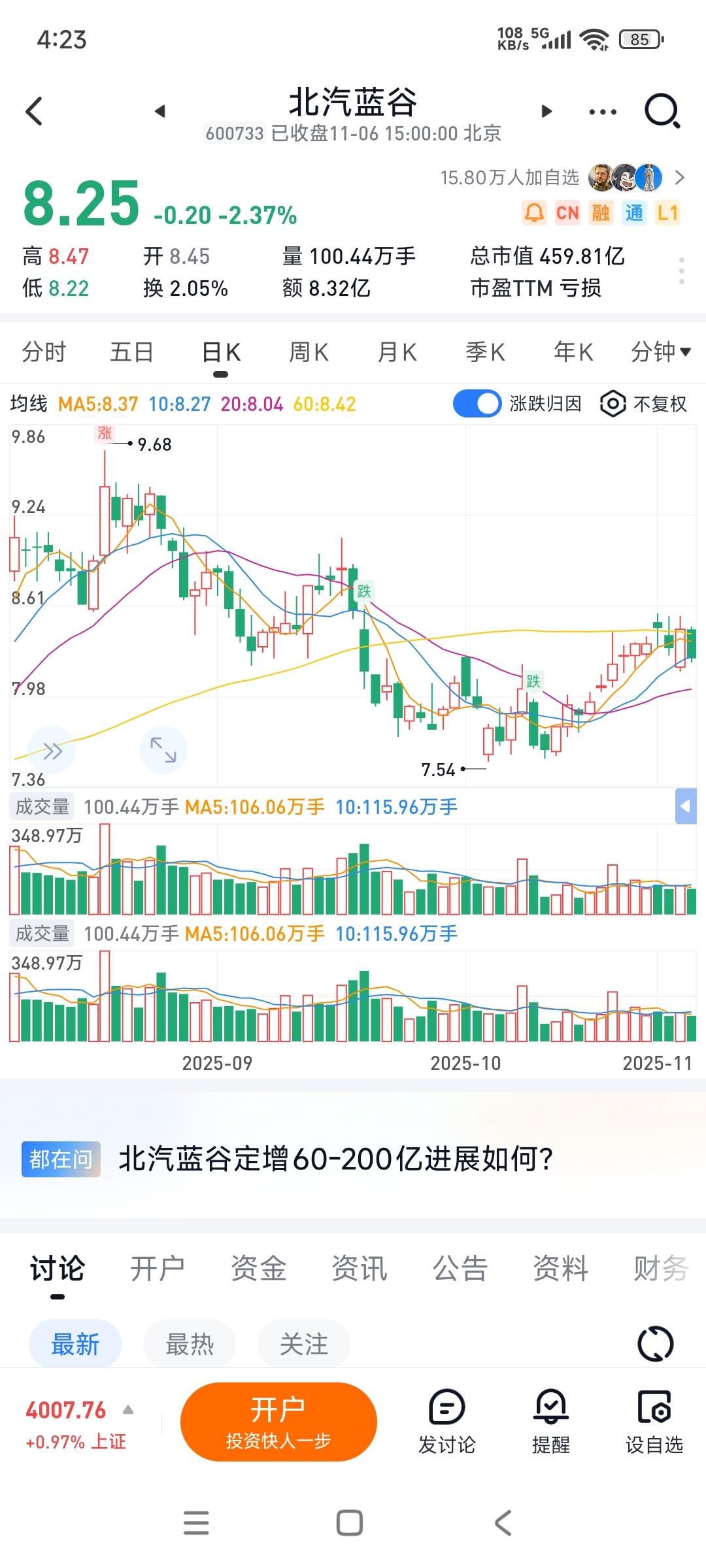The width and height of the screenshot is (706, 1568).
Task: Open the search magnifier icon
Action: 662,111
